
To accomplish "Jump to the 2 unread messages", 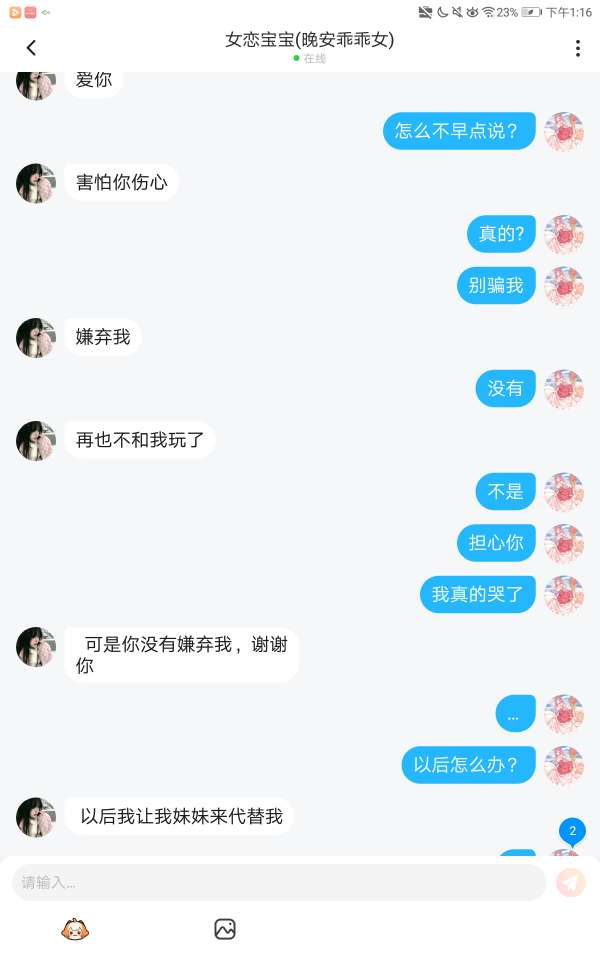I will pyautogui.click(x=572, y=831).
